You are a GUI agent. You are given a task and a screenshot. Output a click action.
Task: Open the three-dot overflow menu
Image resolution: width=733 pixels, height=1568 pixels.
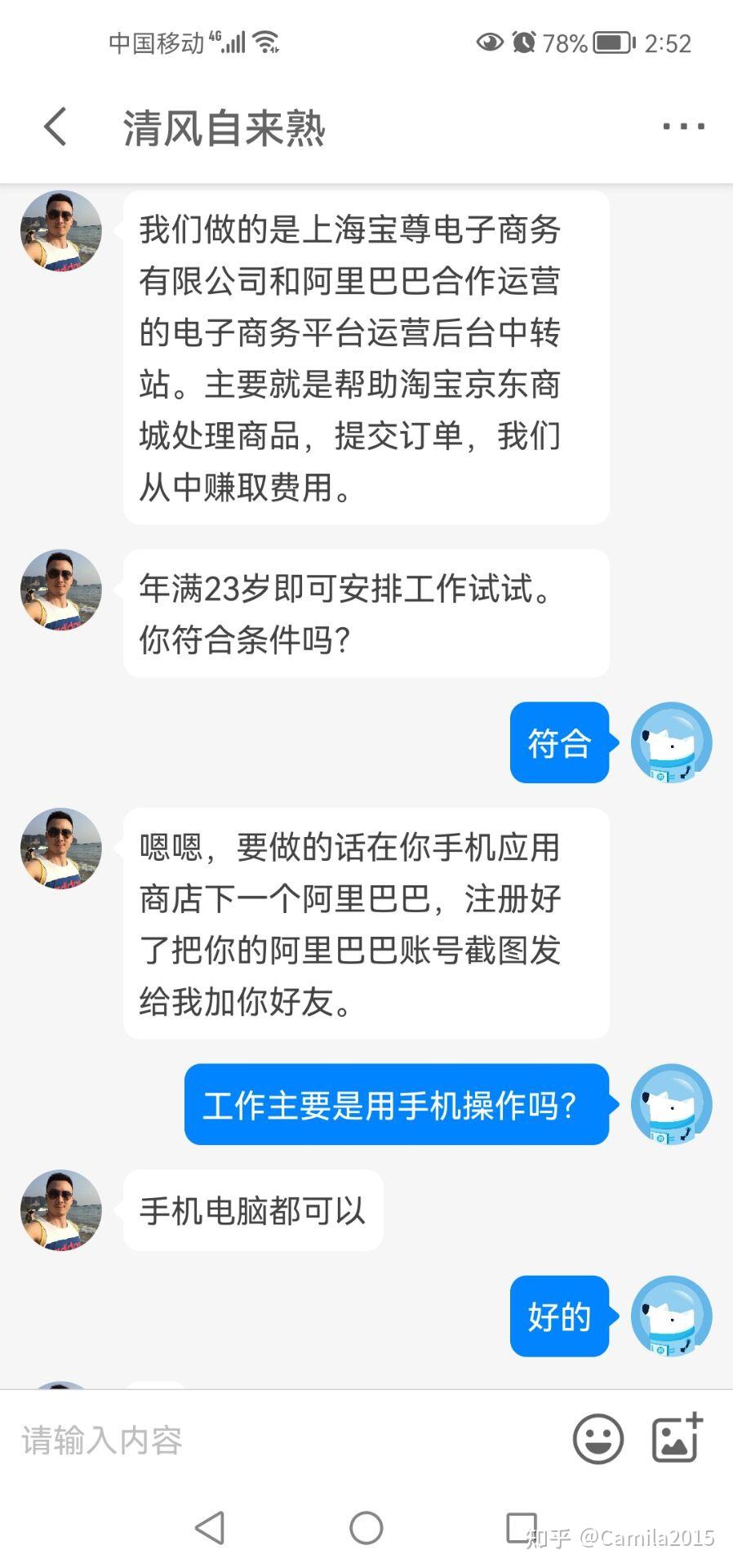(683, 127)
